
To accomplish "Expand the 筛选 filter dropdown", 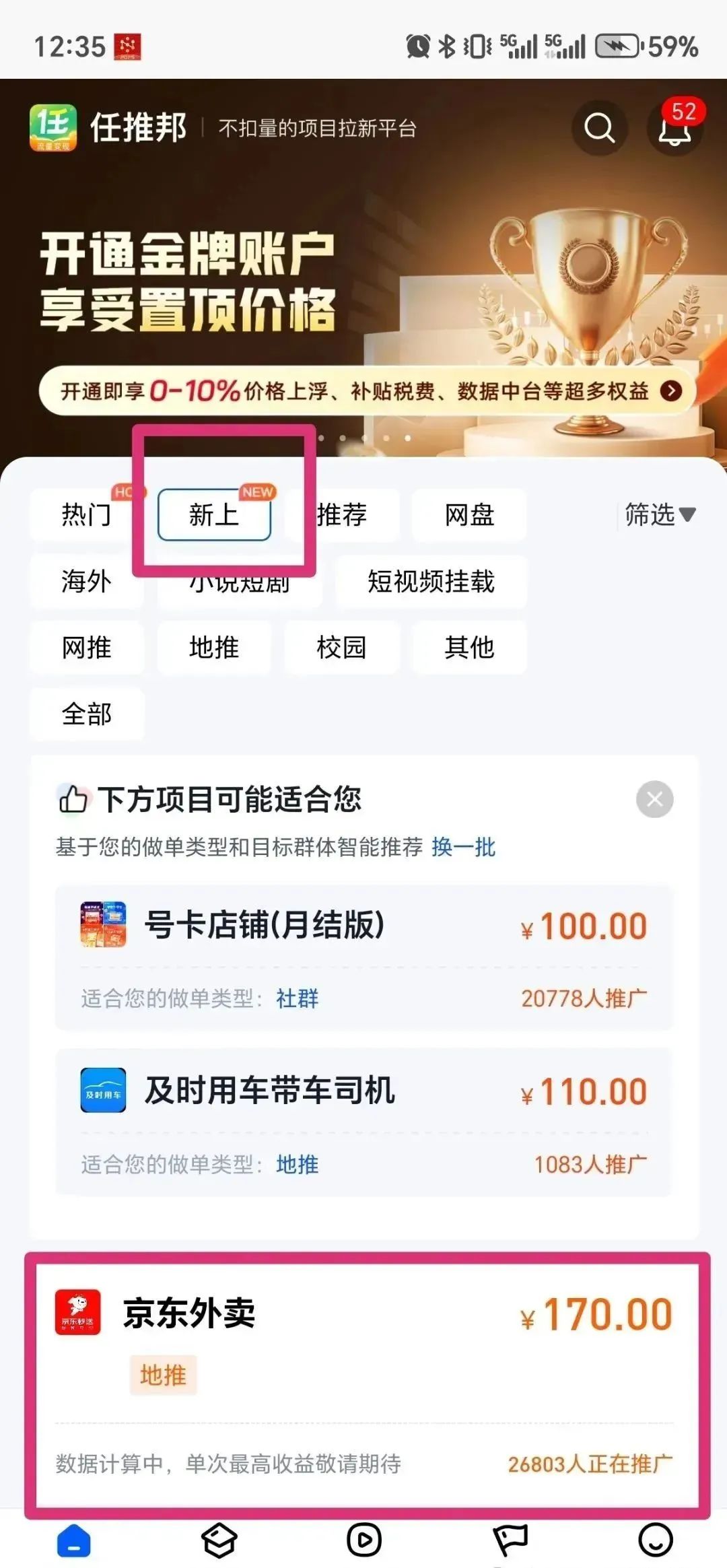I will coord(659,515).
